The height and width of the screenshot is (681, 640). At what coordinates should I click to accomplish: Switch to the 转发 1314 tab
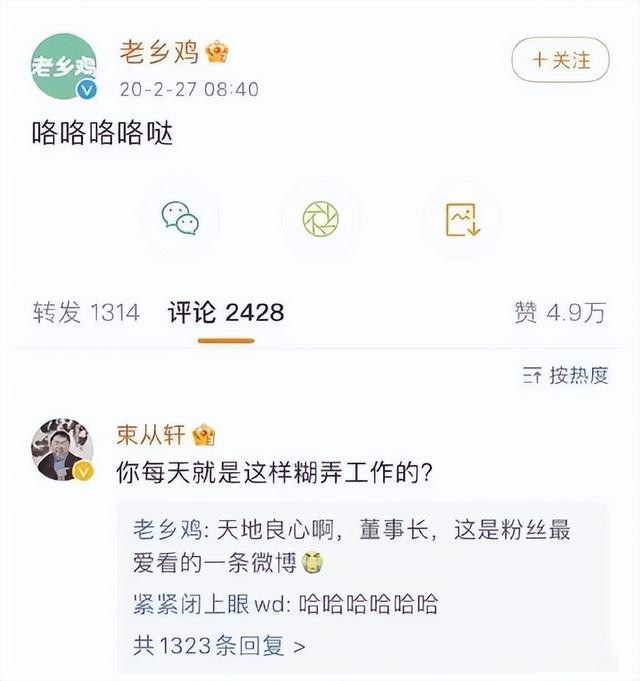pos(86,312)
